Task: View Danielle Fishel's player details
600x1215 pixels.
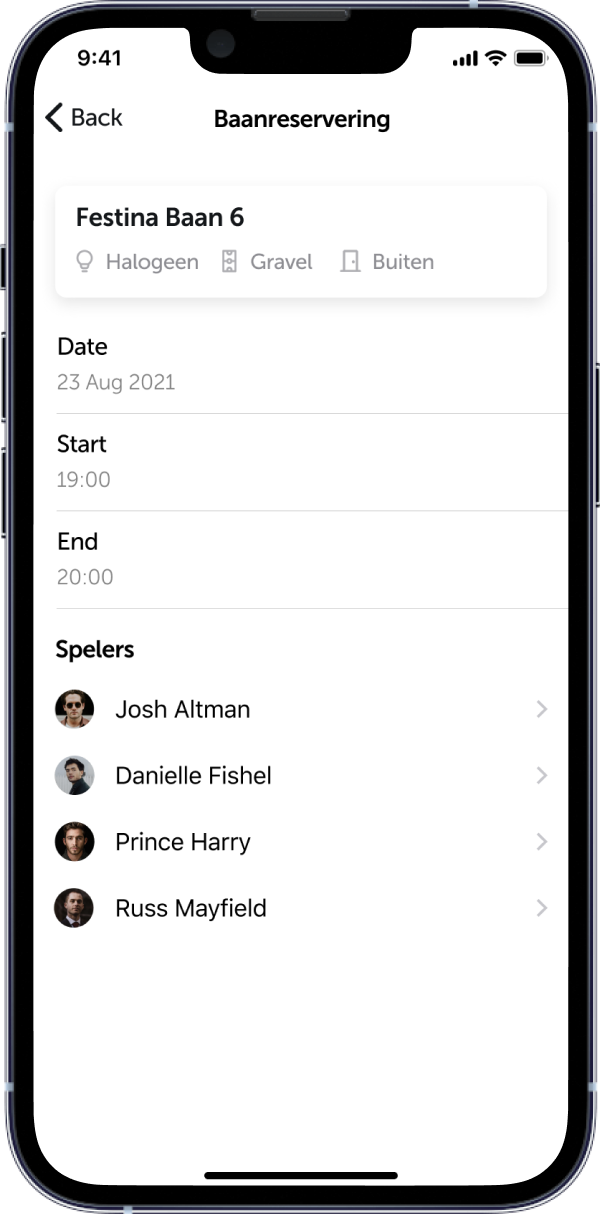Action: 300,775
